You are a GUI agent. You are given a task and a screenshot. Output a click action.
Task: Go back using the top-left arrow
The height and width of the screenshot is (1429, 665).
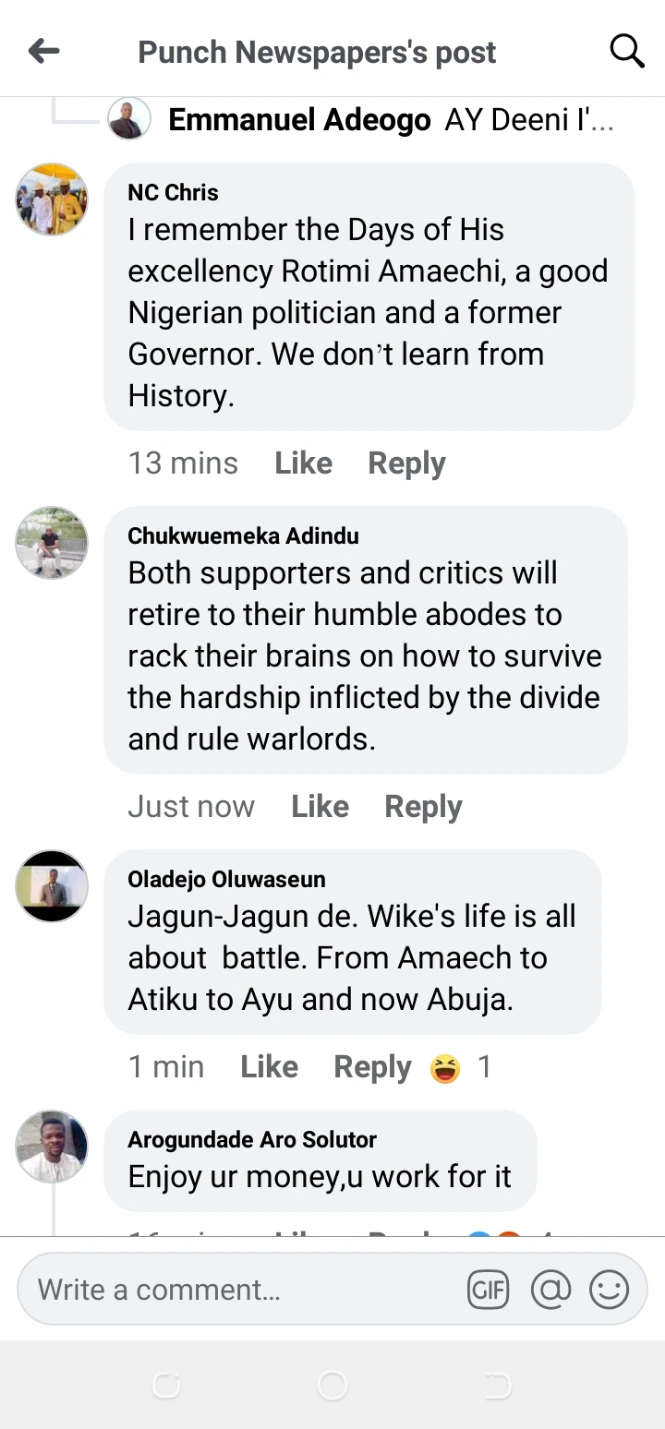pos(44,51)
